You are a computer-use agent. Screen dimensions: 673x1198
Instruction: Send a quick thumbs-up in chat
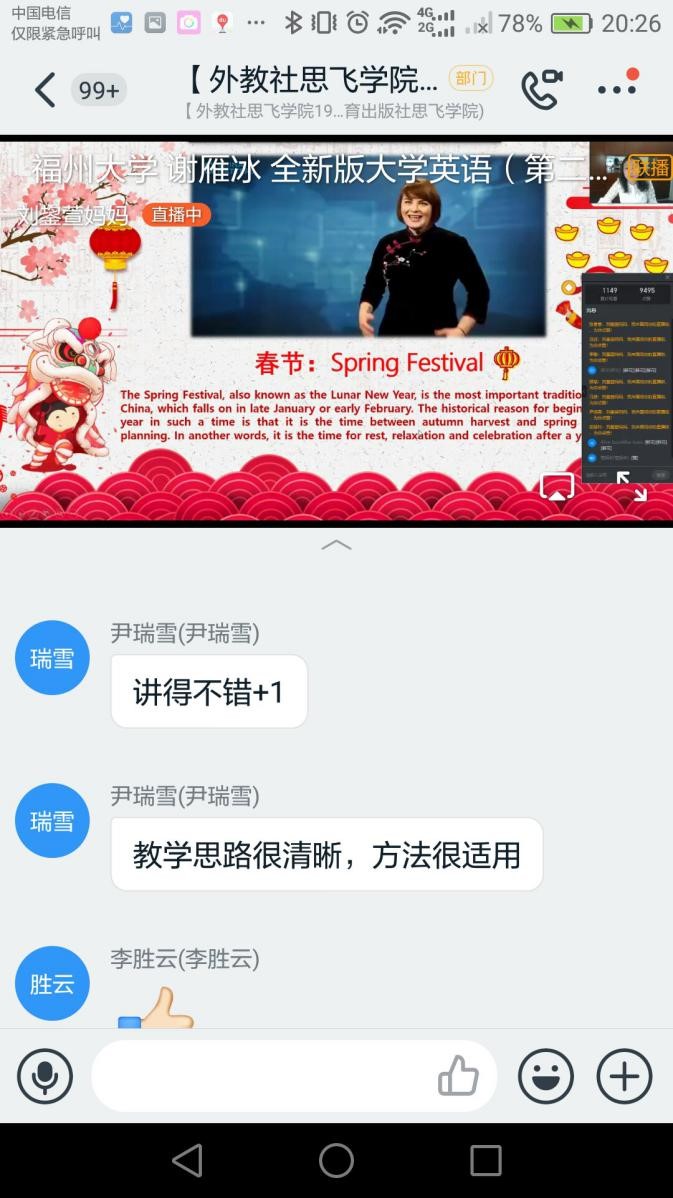tap(458, 1076)
